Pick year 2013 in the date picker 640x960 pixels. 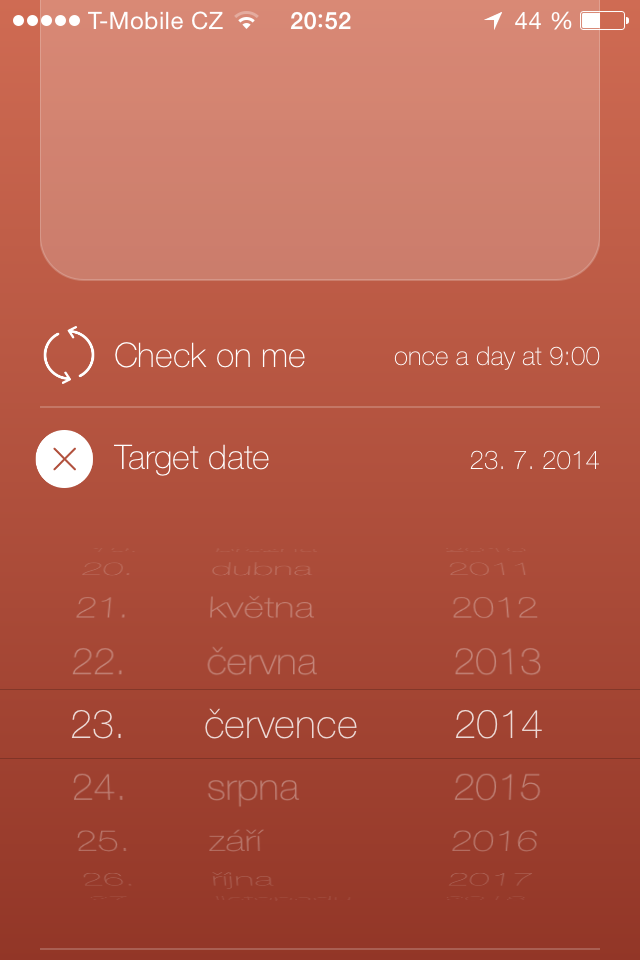coord(497,662)
